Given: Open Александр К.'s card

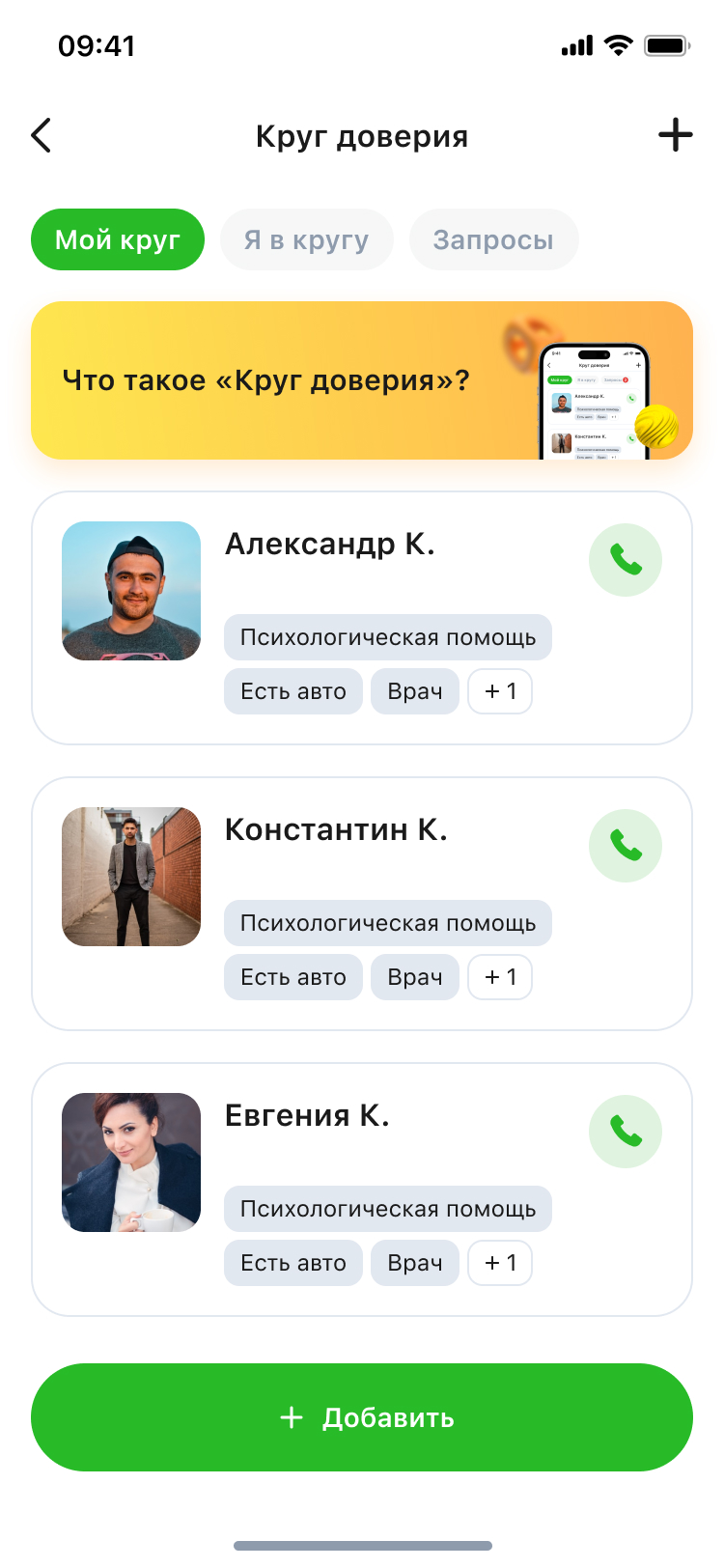Looking at the screenshot, I should point(362,618).
